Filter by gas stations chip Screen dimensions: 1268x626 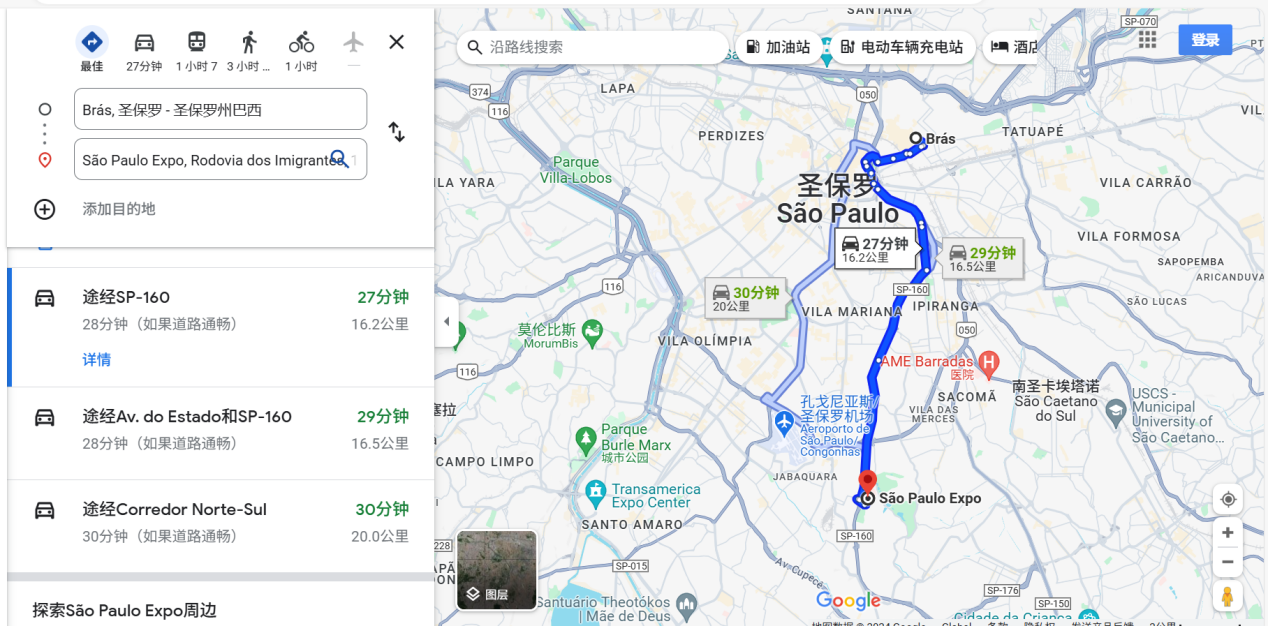pos(778,47)
